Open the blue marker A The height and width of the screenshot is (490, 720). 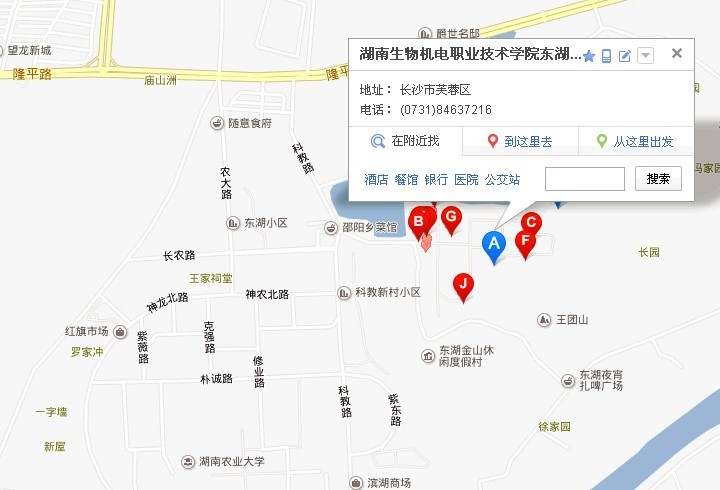pos(493,244)
